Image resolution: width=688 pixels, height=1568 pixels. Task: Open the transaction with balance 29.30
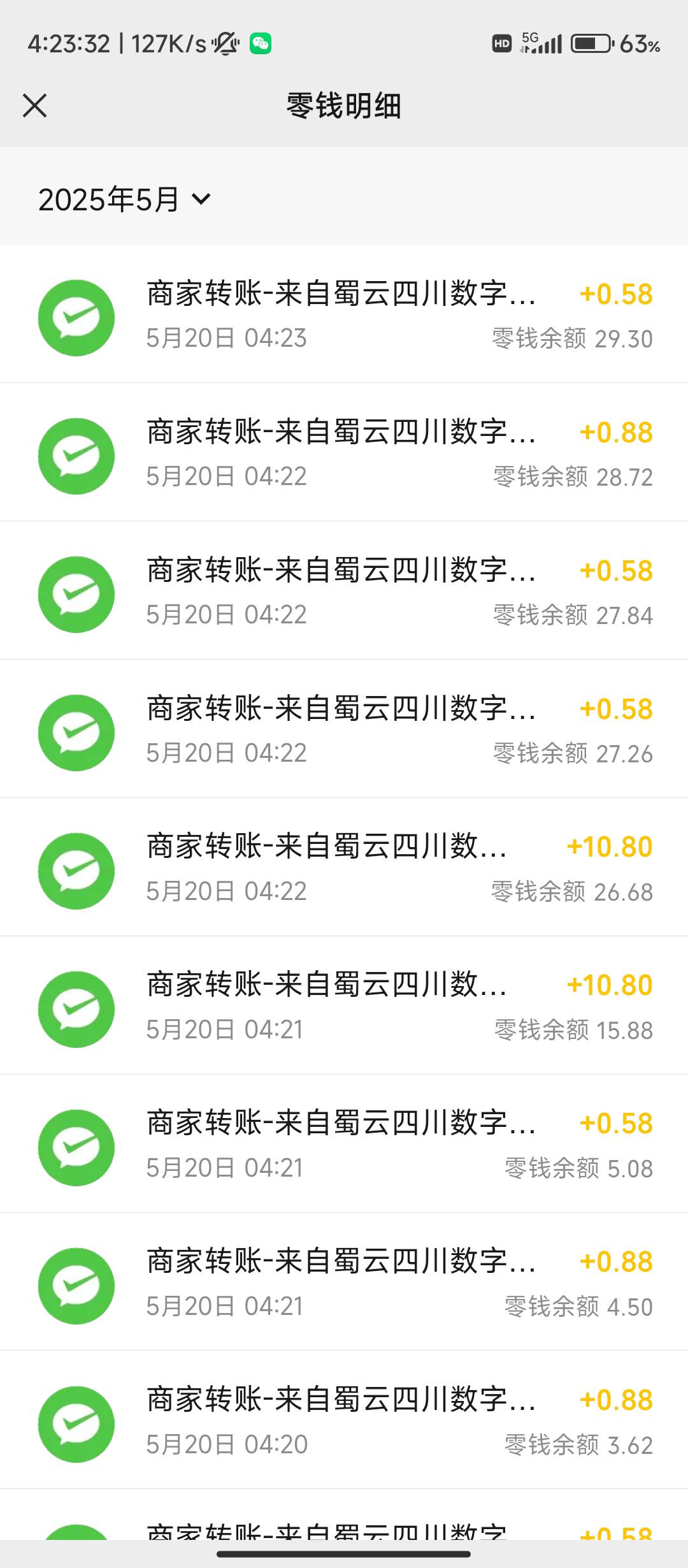[344, 314]
